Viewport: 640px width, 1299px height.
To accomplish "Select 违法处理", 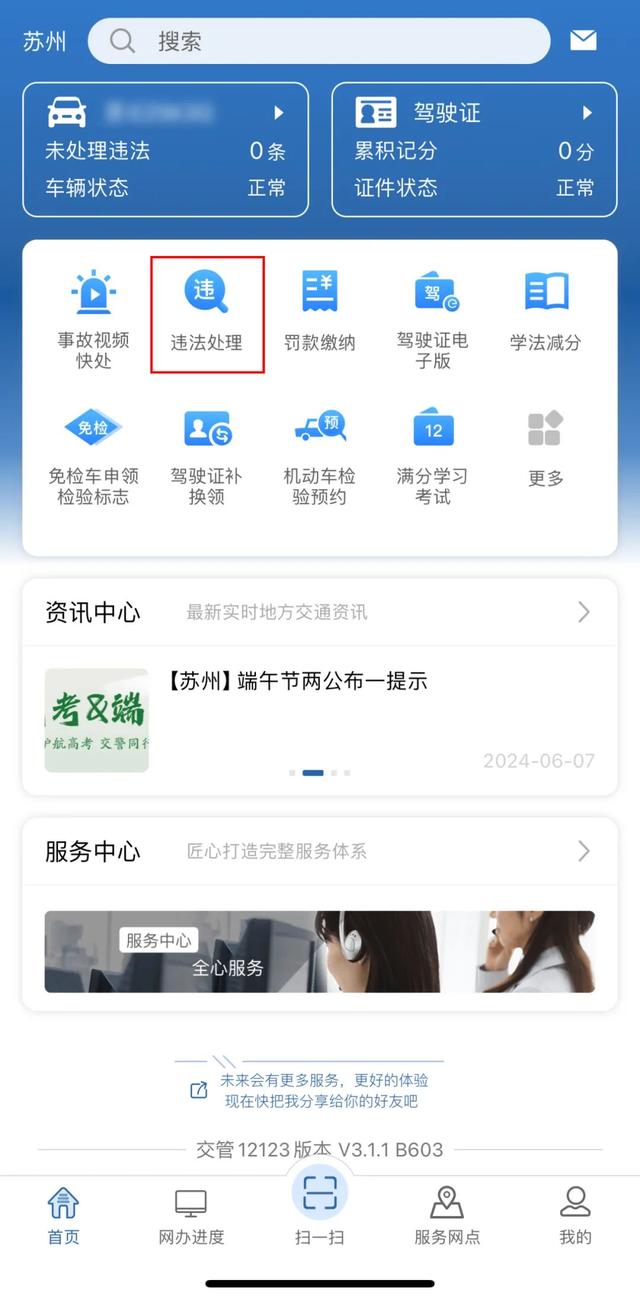I will point(207,315).
